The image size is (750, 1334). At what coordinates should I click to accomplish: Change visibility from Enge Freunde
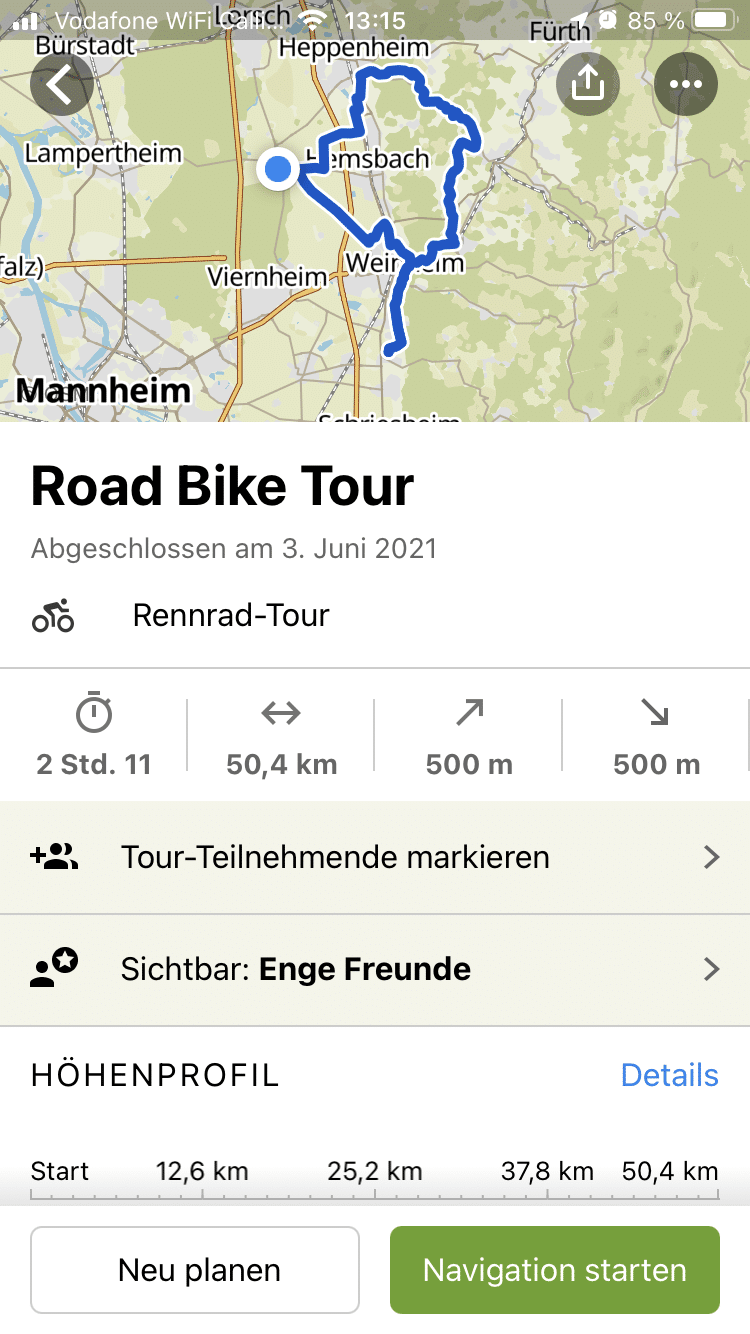click(x=375, y=969)
